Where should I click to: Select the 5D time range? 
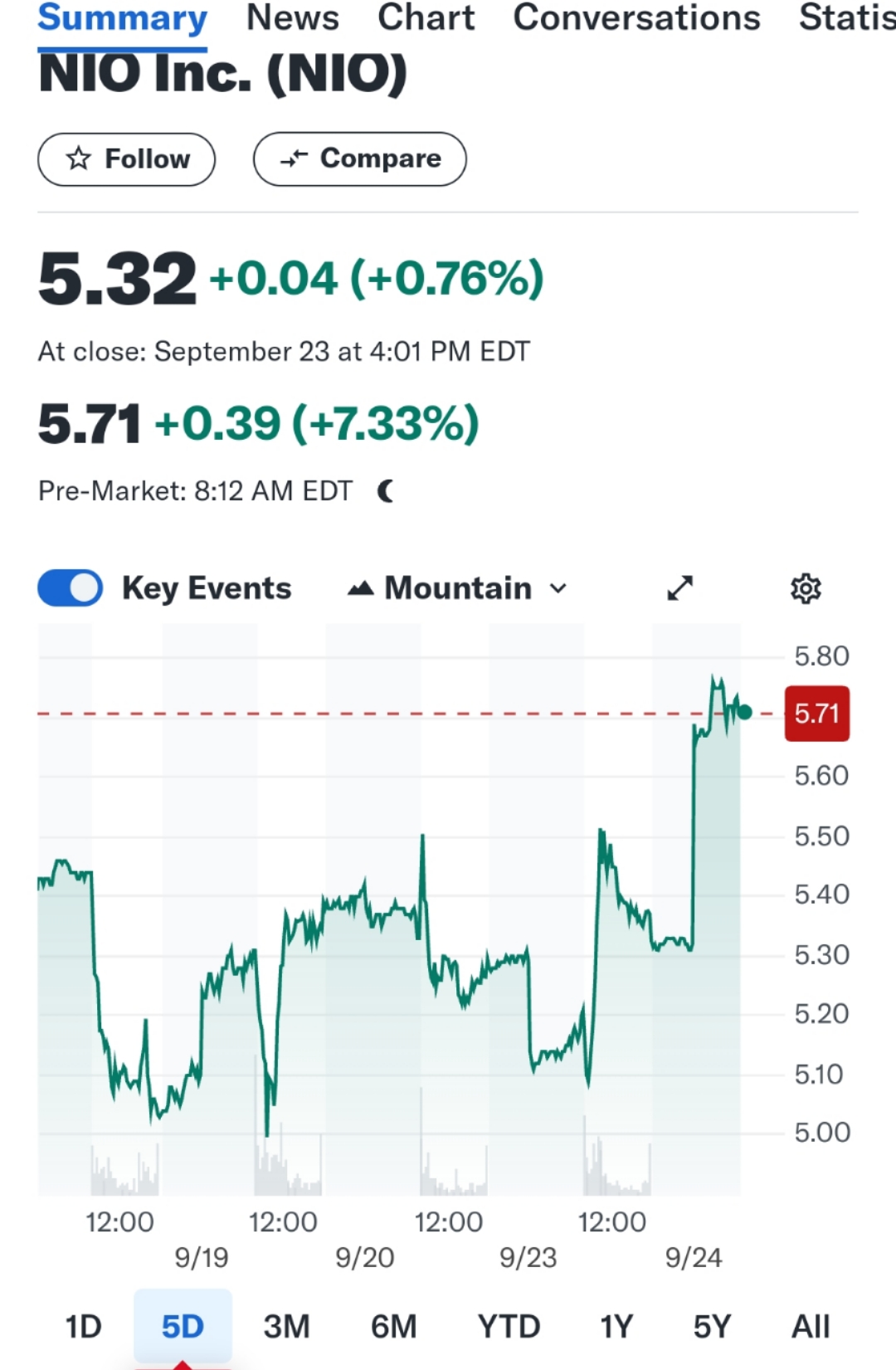[x=183, y=1327]
